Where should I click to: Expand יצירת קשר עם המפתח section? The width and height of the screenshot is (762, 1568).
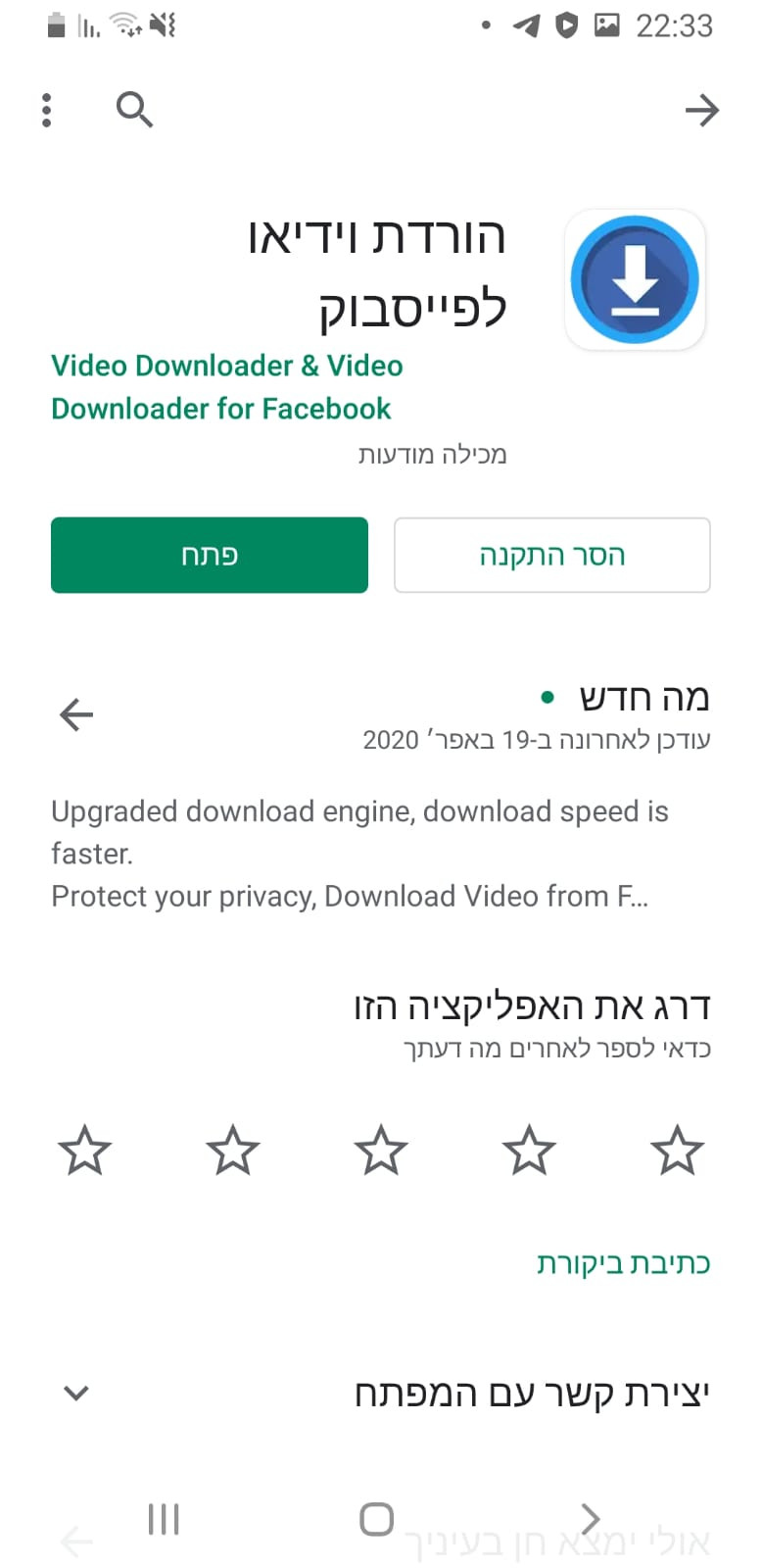(381, 1393)
